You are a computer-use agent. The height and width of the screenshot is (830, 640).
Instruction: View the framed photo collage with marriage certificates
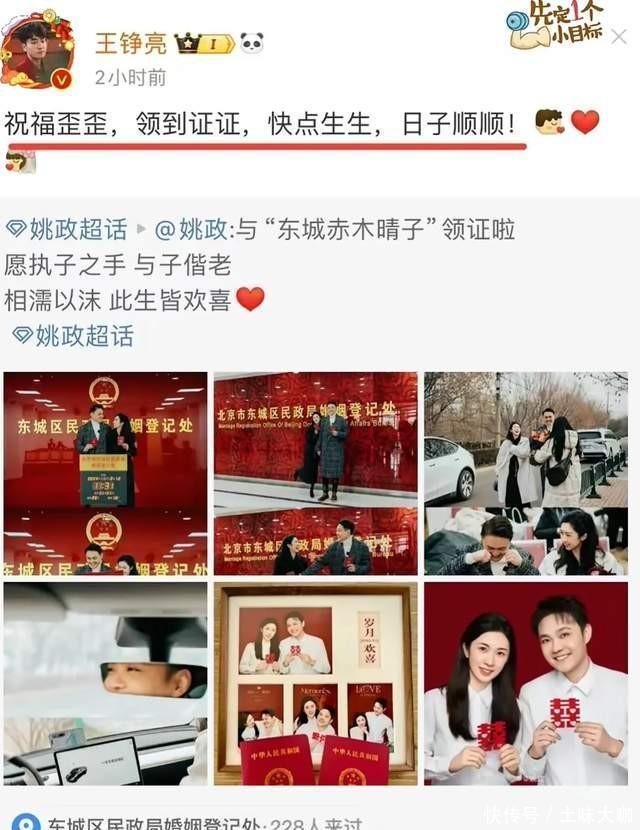pyautogui.click(x=316, y=684)
